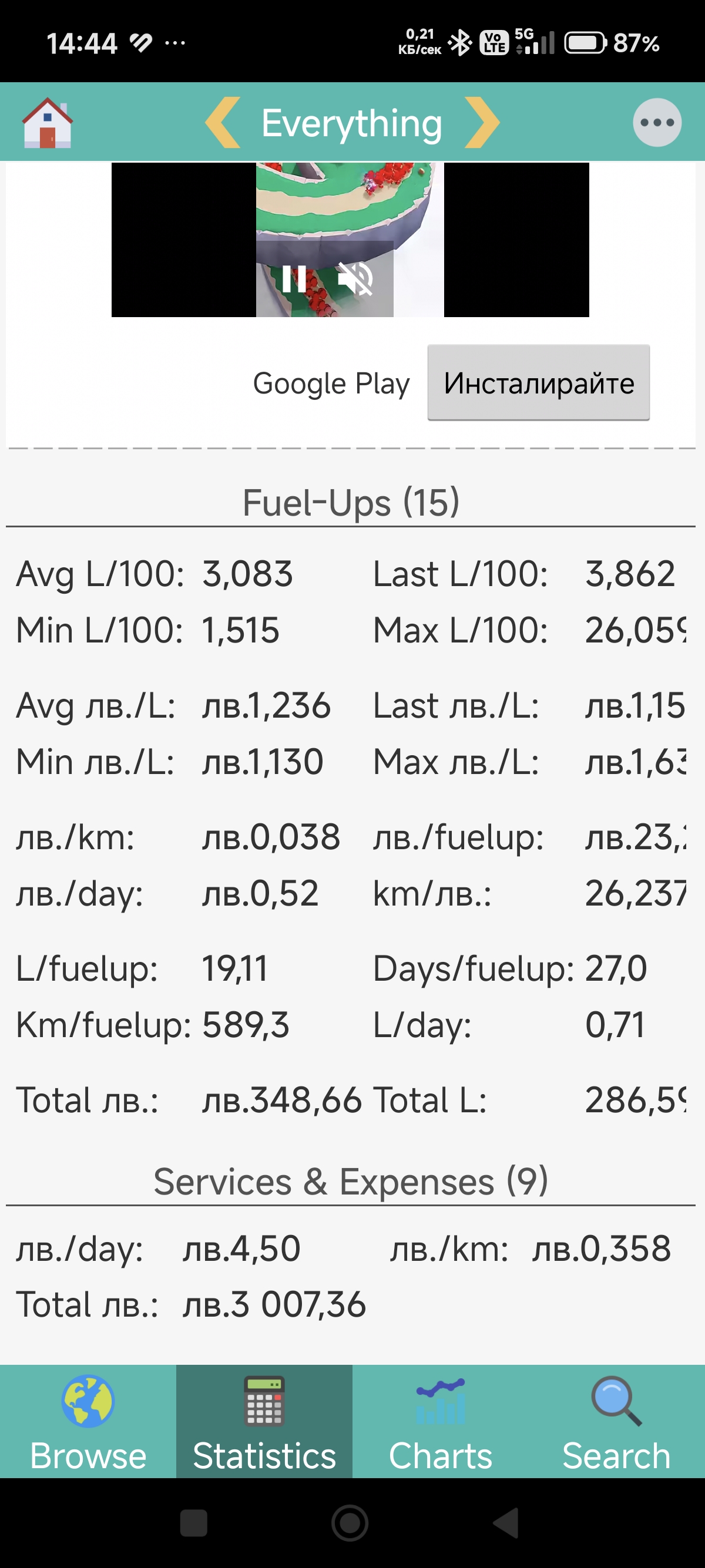The width and height of the screenshot is (705, 1568).
Task: Switch to the previous period with left arrow
Action: 223,122
